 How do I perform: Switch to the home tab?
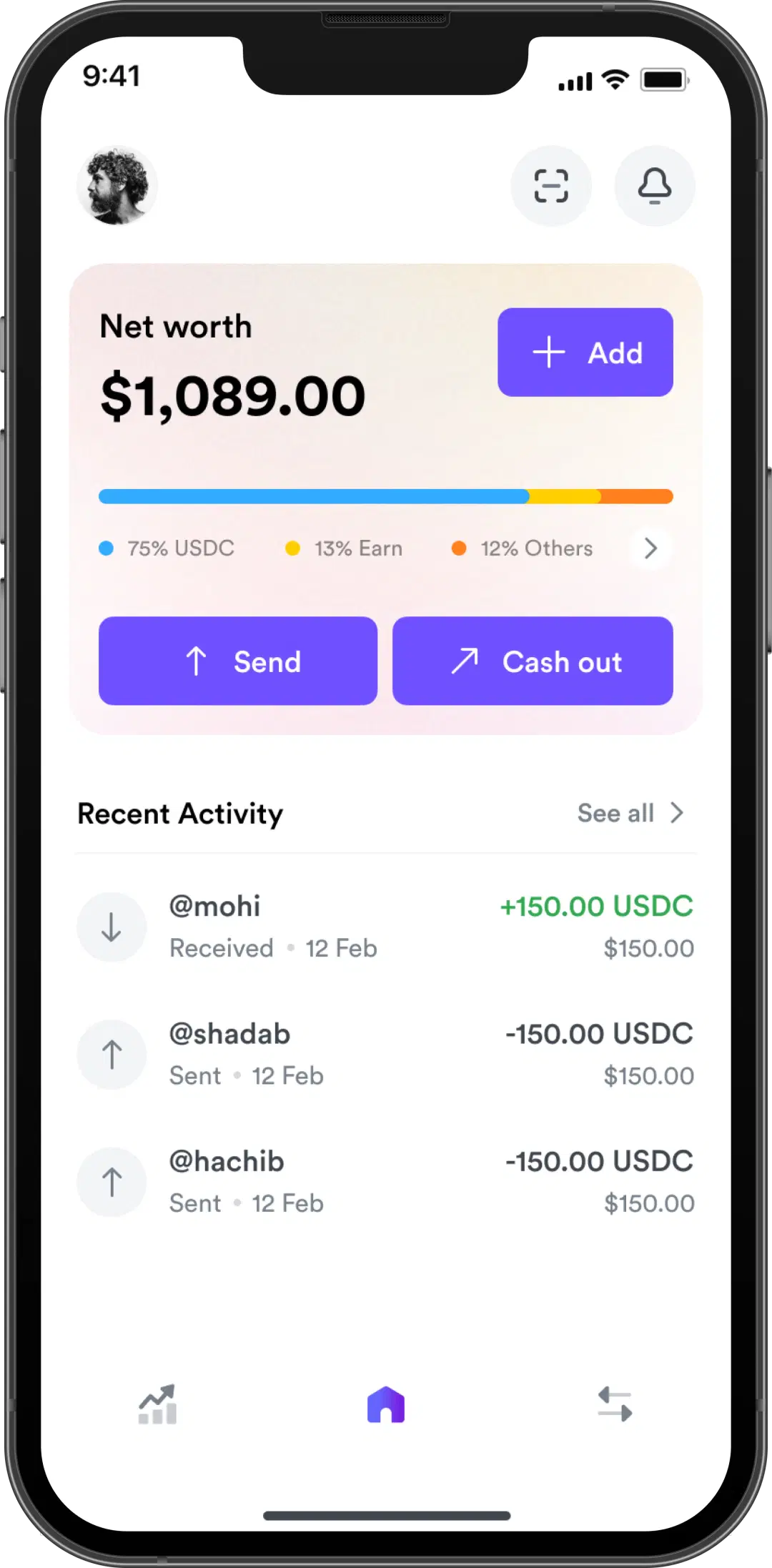(x=386, y=1404)
